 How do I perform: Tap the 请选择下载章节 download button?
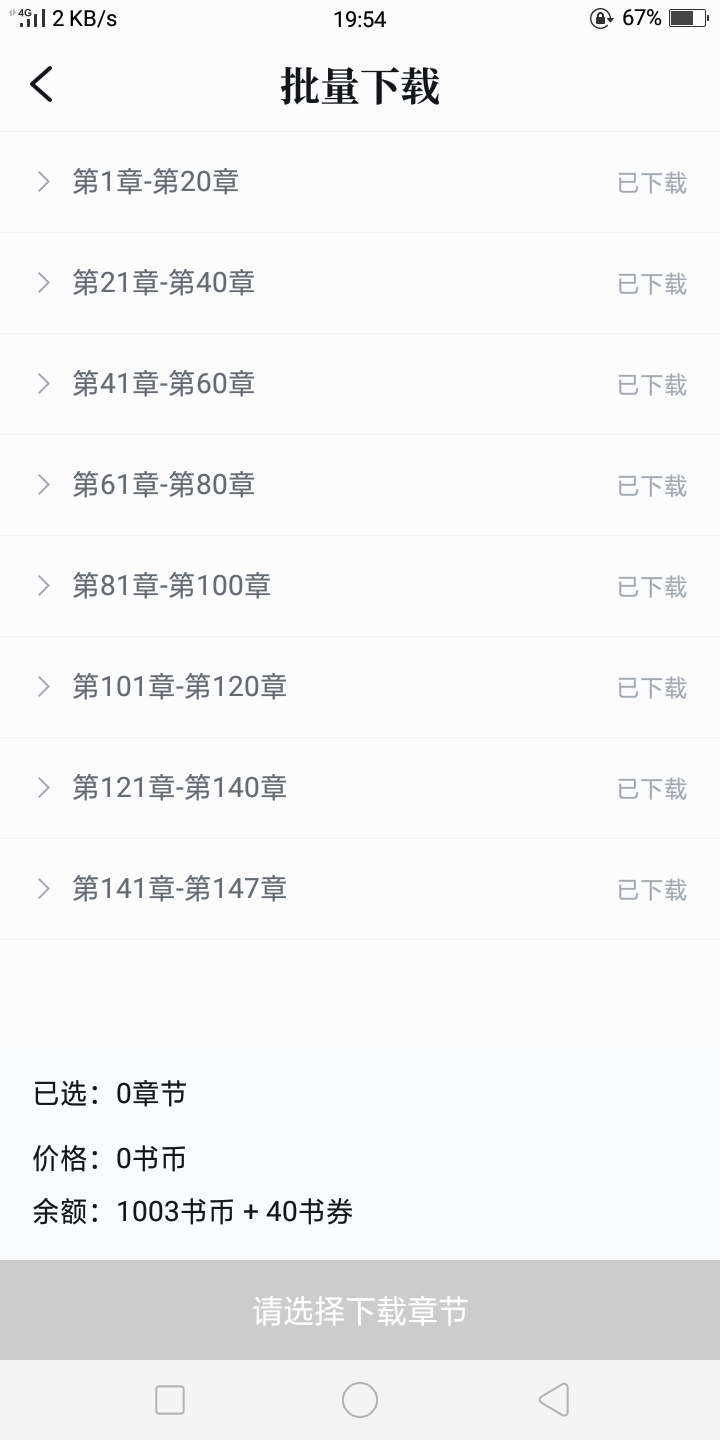(360, 1311)
